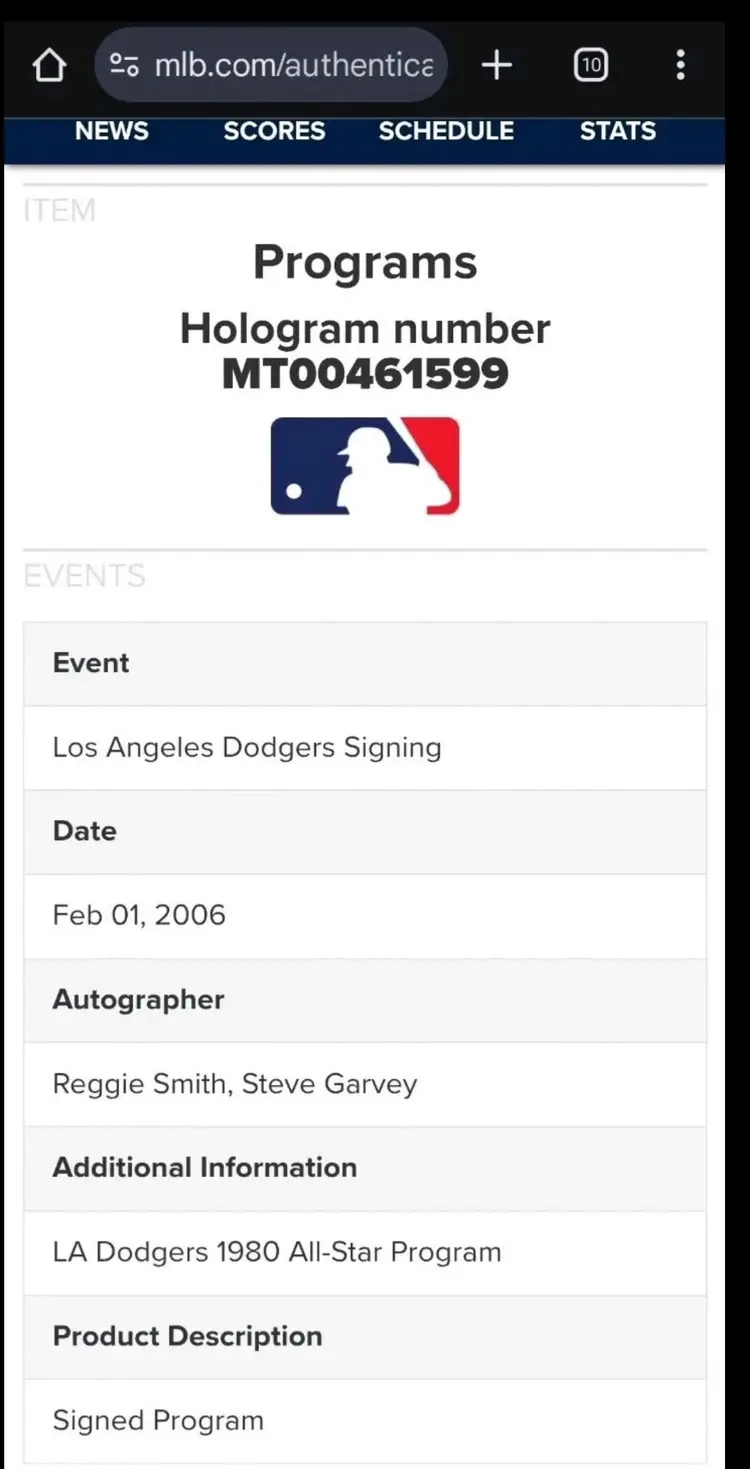Screen dimensions: 750x1469
Task: Go to the News section
Action: click(112, 131)
